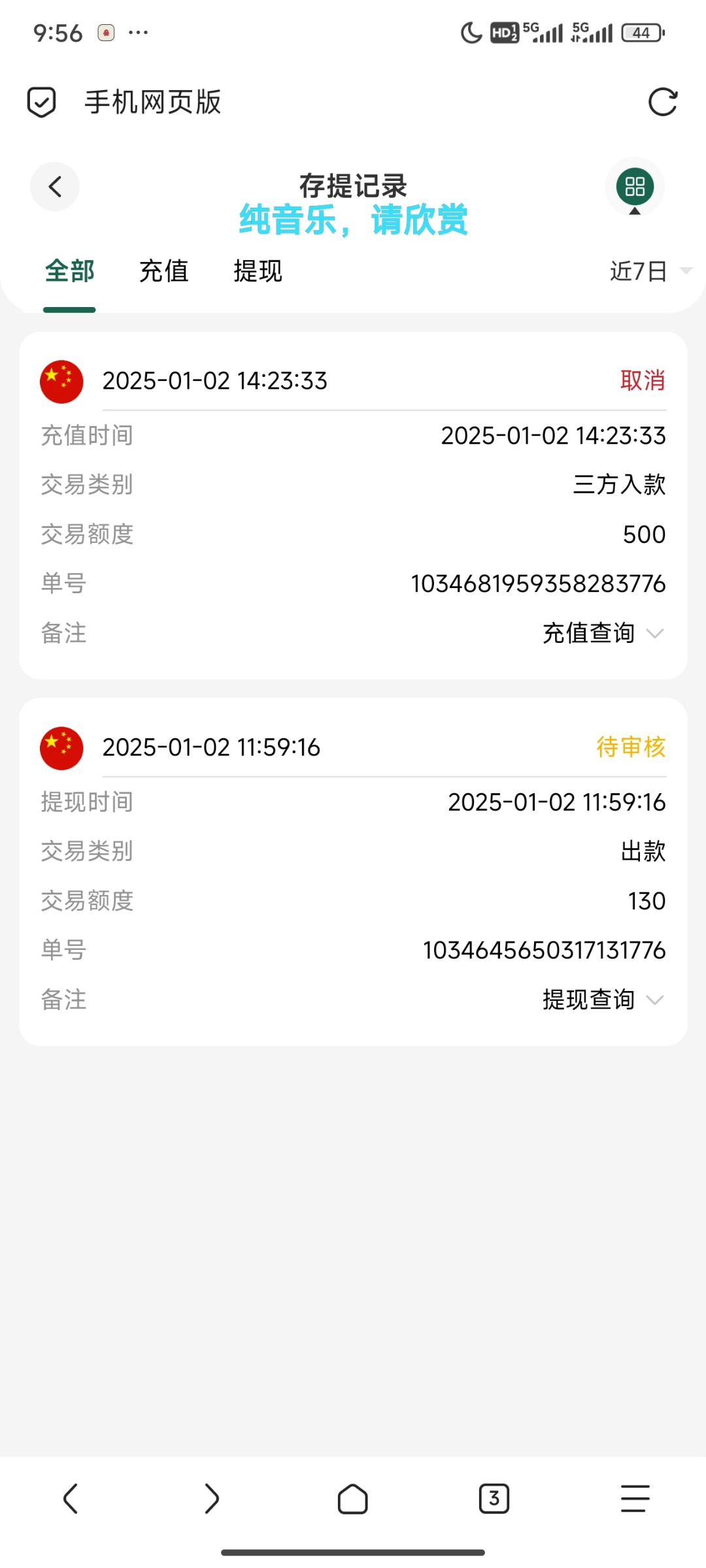Go back using the browser toolbar arrow

[x=71, y=1499]
